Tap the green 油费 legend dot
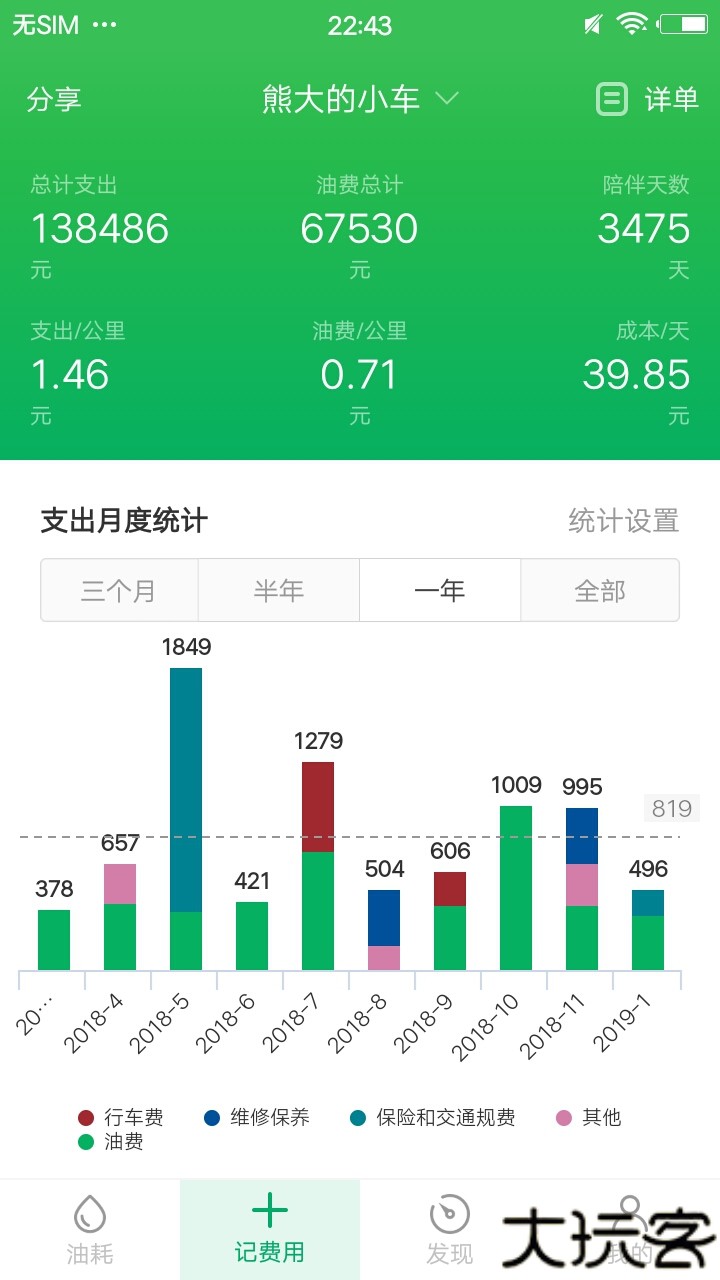720x1280 pixels. 86,1142
